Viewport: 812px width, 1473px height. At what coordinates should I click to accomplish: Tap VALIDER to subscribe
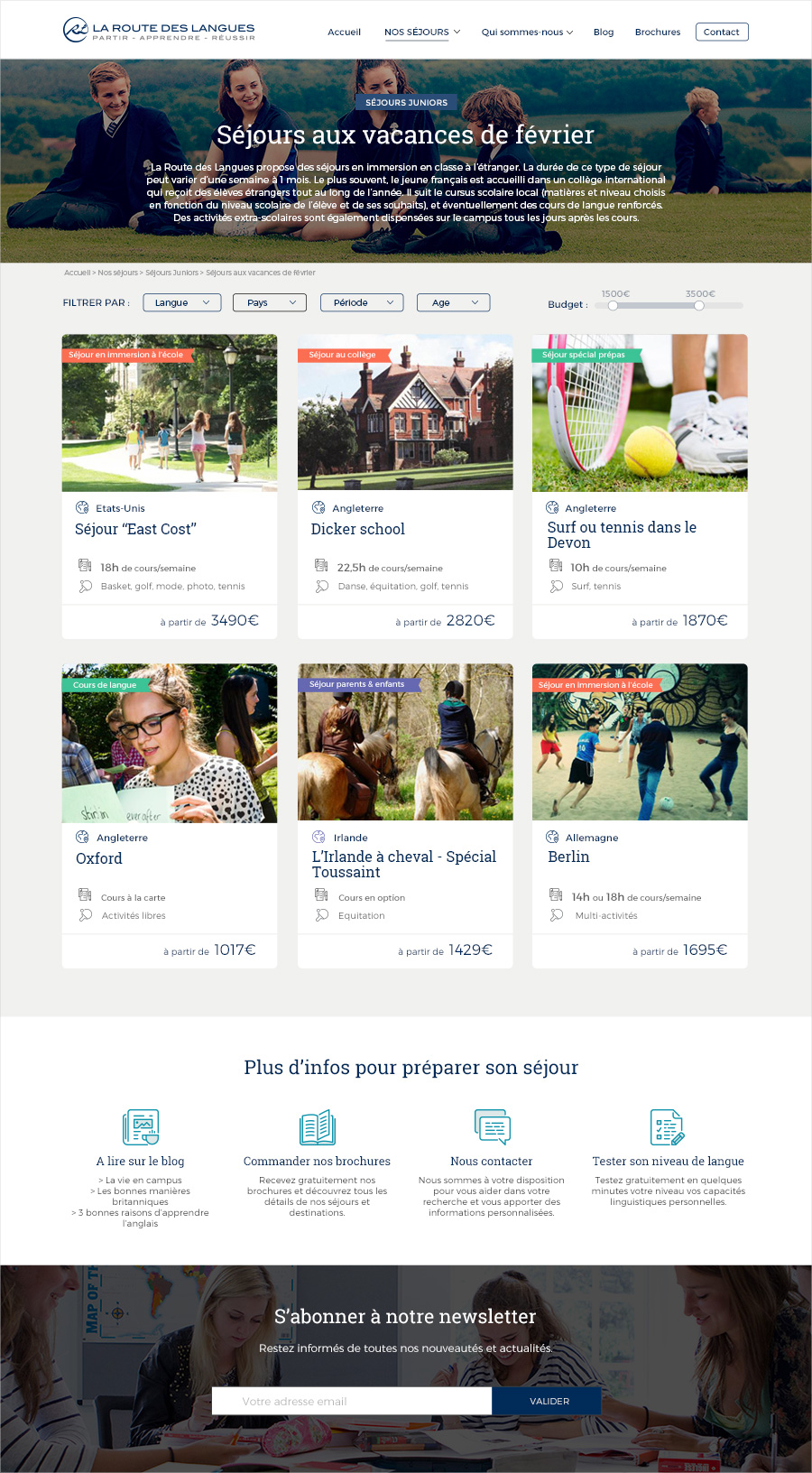tap(549, 1402)
